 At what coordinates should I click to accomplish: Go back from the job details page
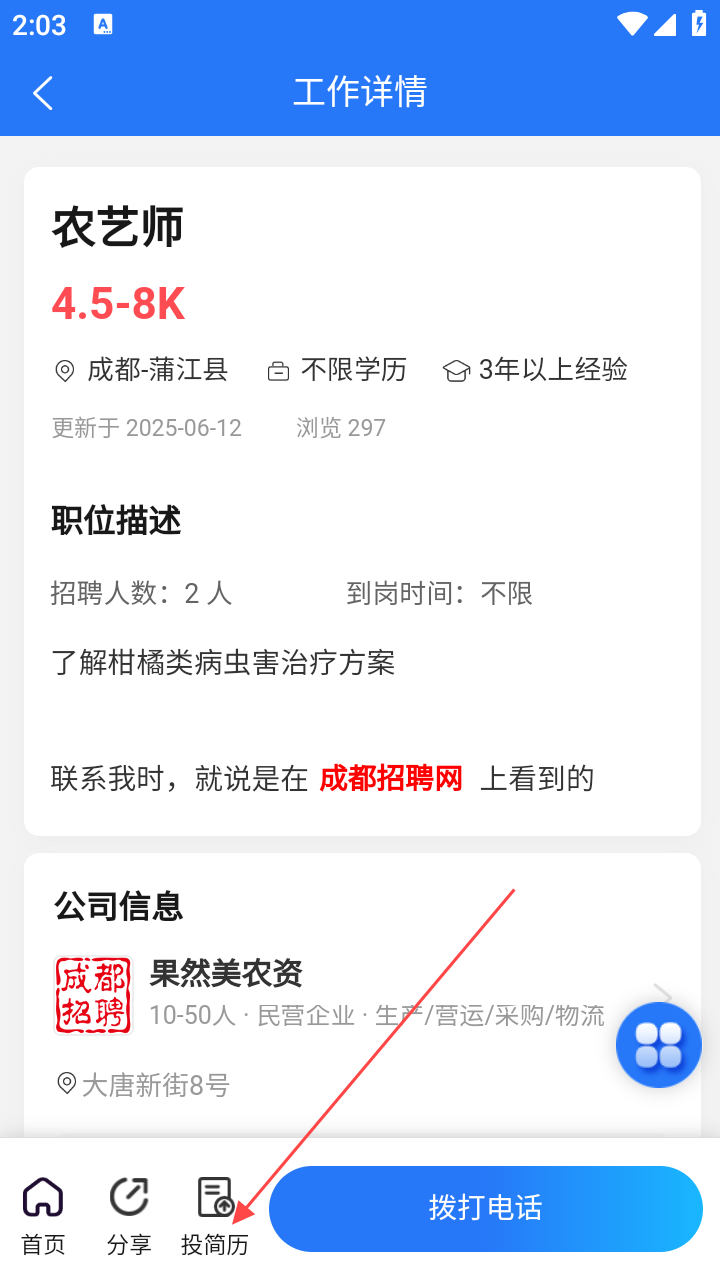[43, 93]
